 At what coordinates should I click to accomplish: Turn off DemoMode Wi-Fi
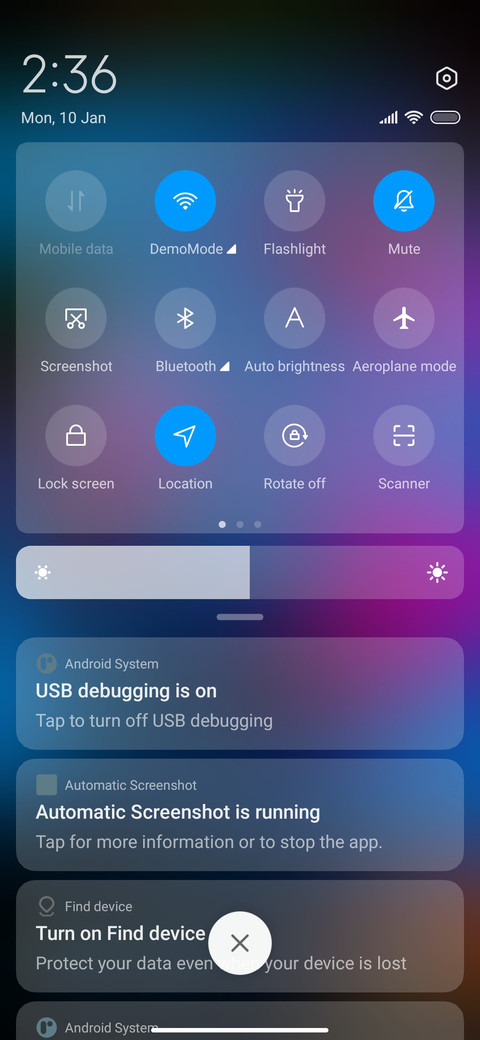point(185,201)
